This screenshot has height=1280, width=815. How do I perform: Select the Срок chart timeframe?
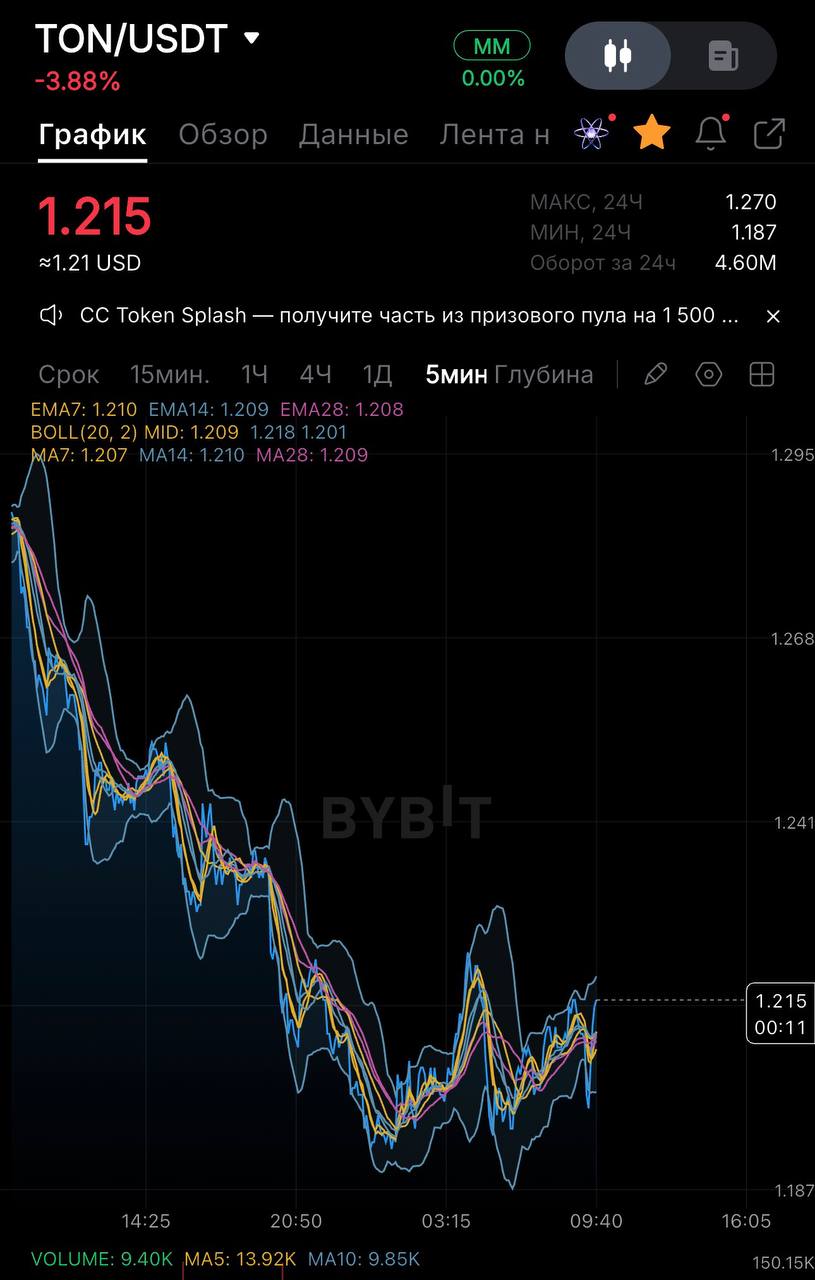[69, 375]
